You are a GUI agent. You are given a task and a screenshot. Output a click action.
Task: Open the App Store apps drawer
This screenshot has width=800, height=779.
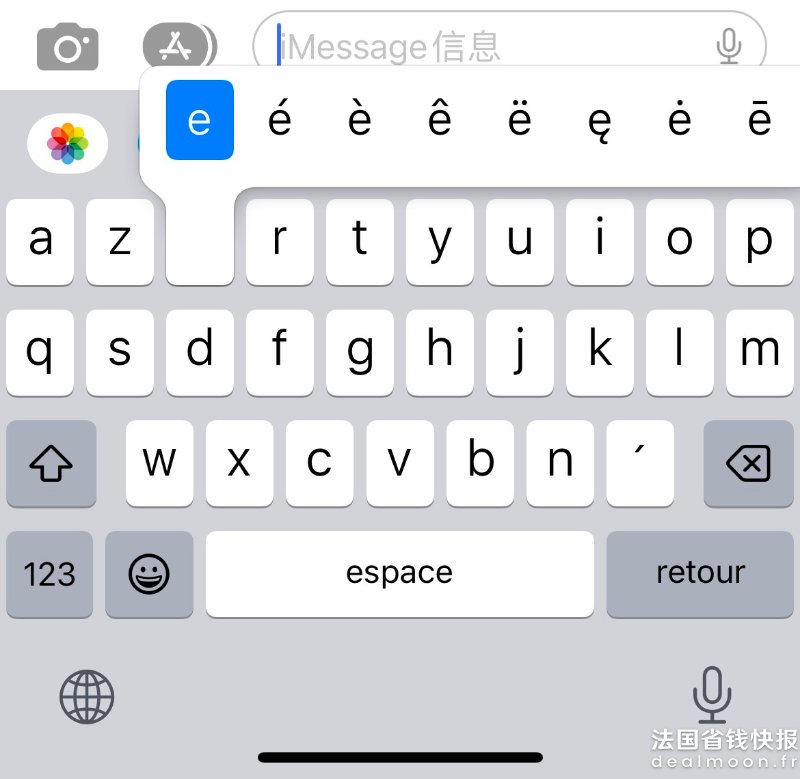click(180, 46)
